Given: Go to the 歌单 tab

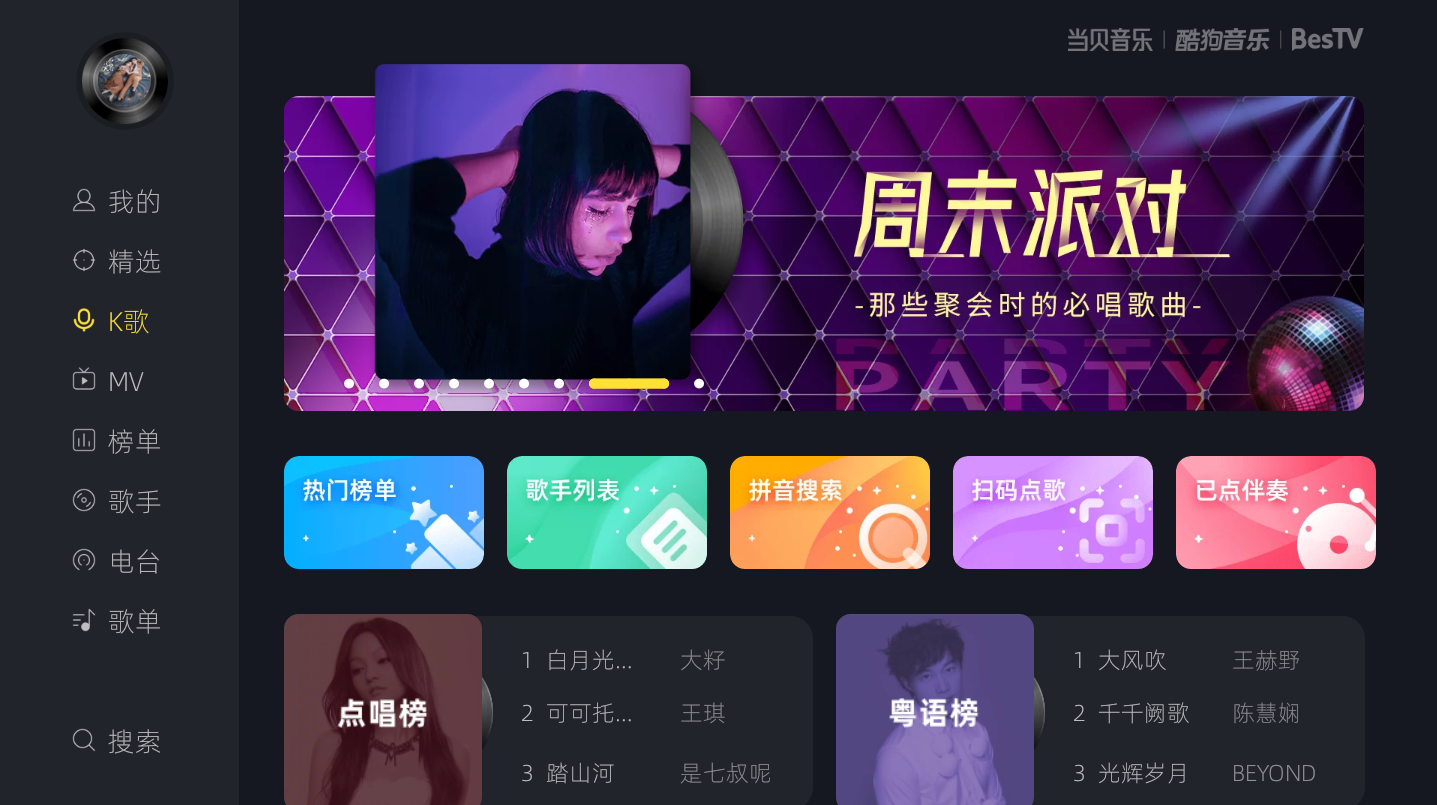Looking at the screenshot, I should (x=117, y=621).
